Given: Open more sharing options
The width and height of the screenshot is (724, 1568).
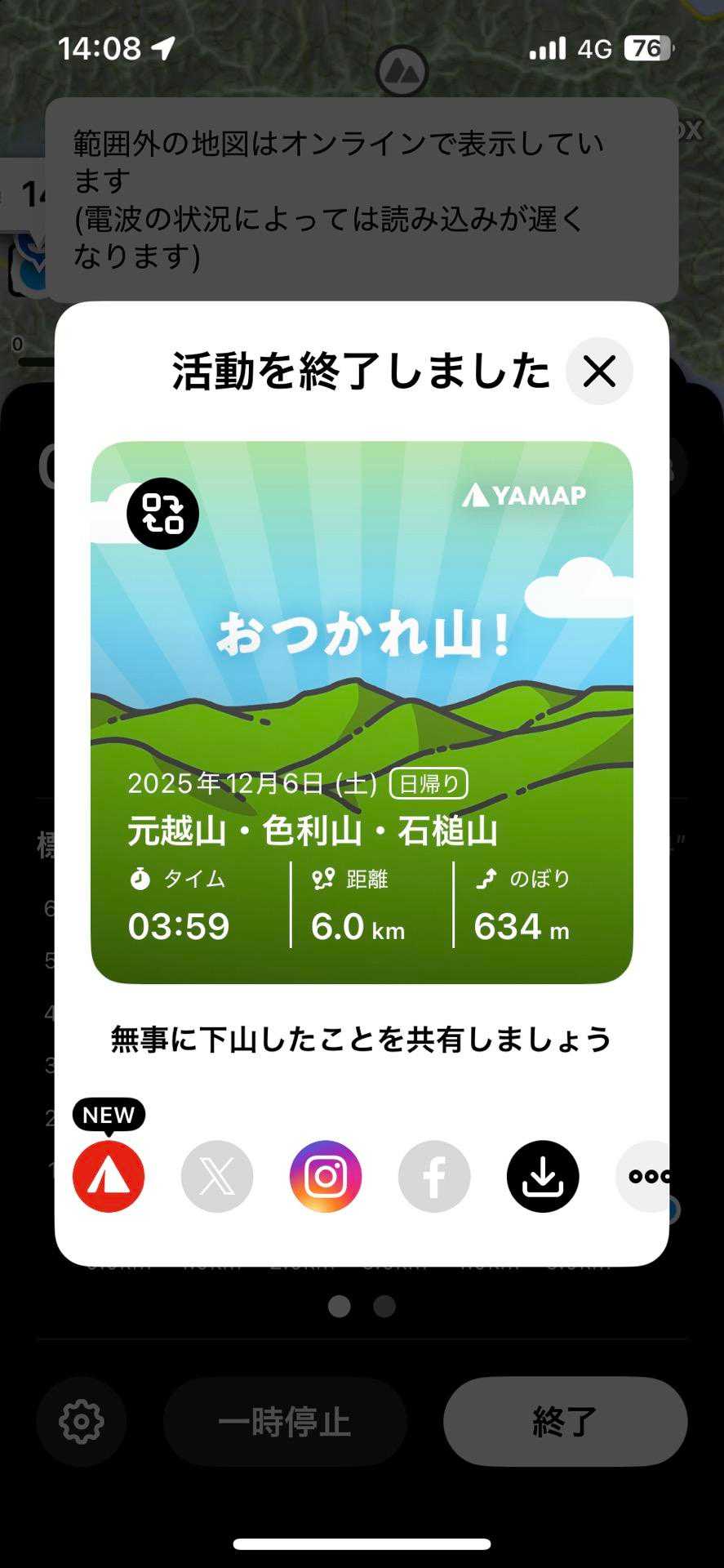Looking at the screenshot, I should (646, 1176).
